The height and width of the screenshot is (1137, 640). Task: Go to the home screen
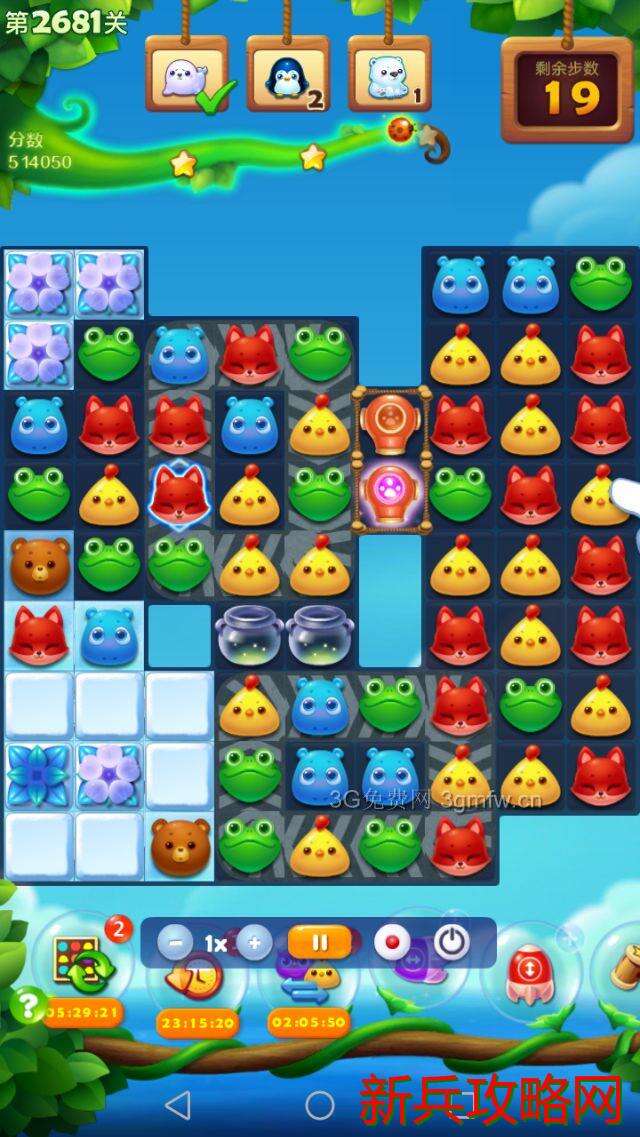(x=320, y=1105)
